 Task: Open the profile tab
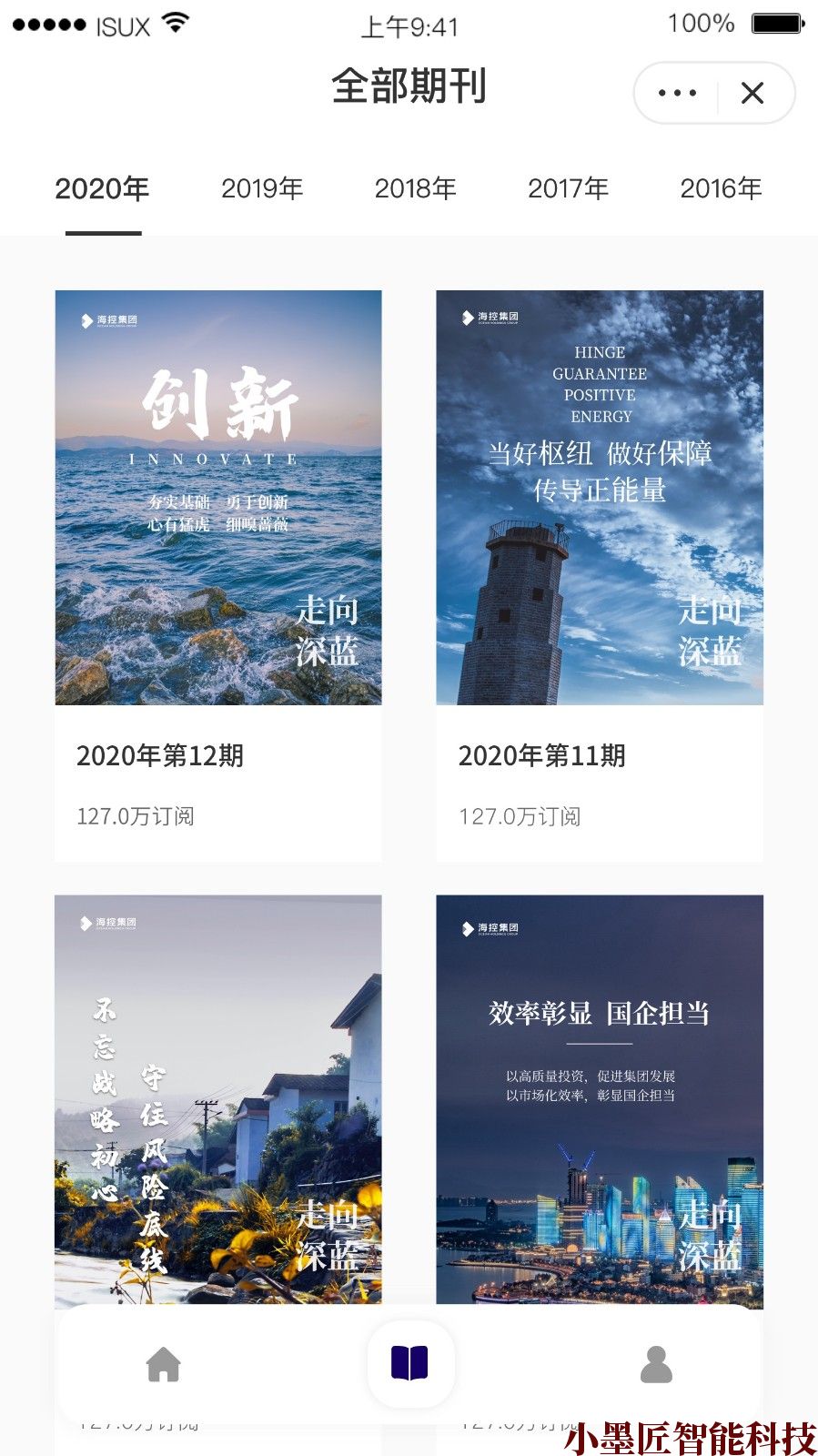[656, 1365]
